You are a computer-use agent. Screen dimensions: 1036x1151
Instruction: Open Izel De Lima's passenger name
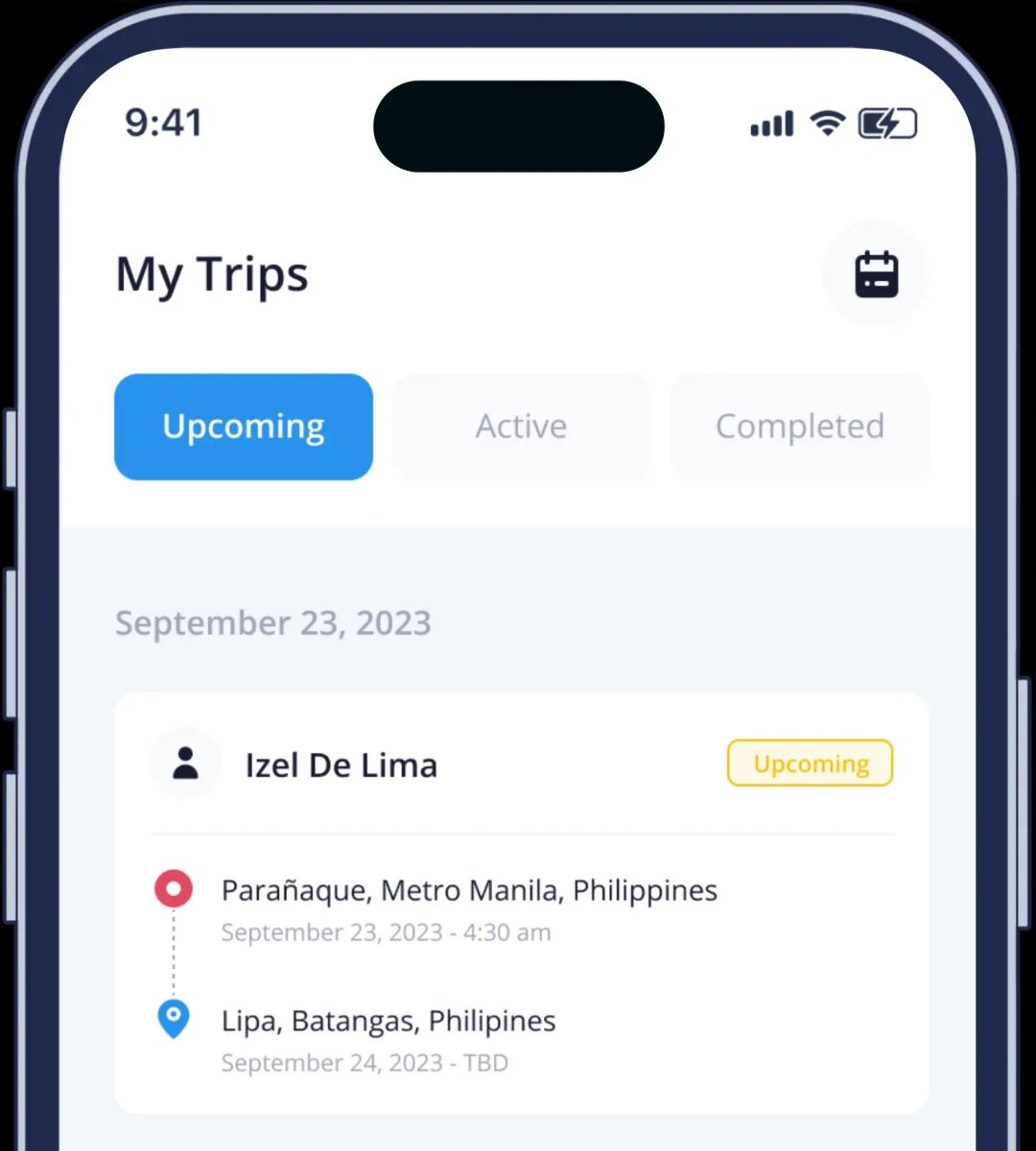pyautogui.click(x=341, y=764)
